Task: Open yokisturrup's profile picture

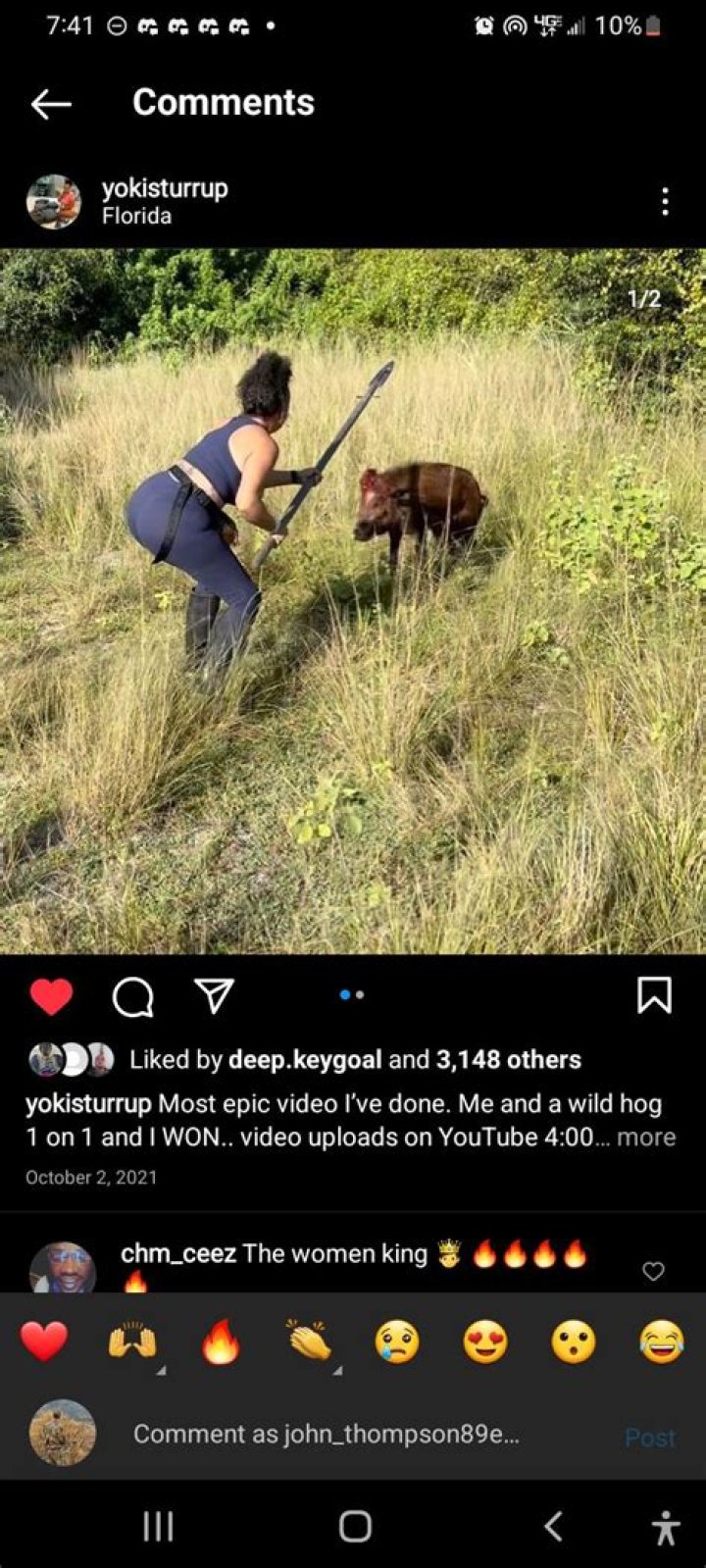Action: coord(54,202)
